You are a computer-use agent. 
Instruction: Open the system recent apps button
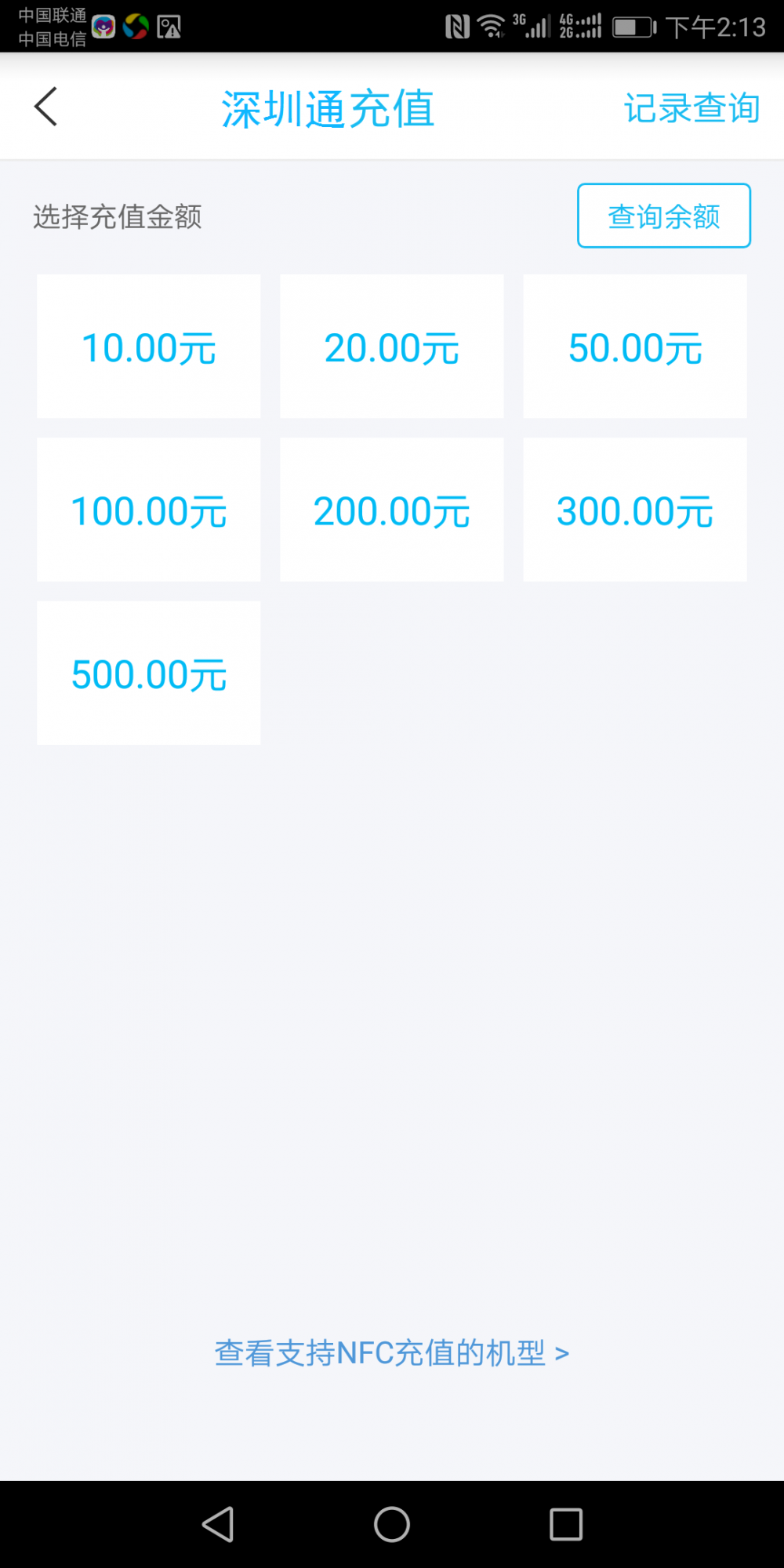click(x=566, y=1524)
